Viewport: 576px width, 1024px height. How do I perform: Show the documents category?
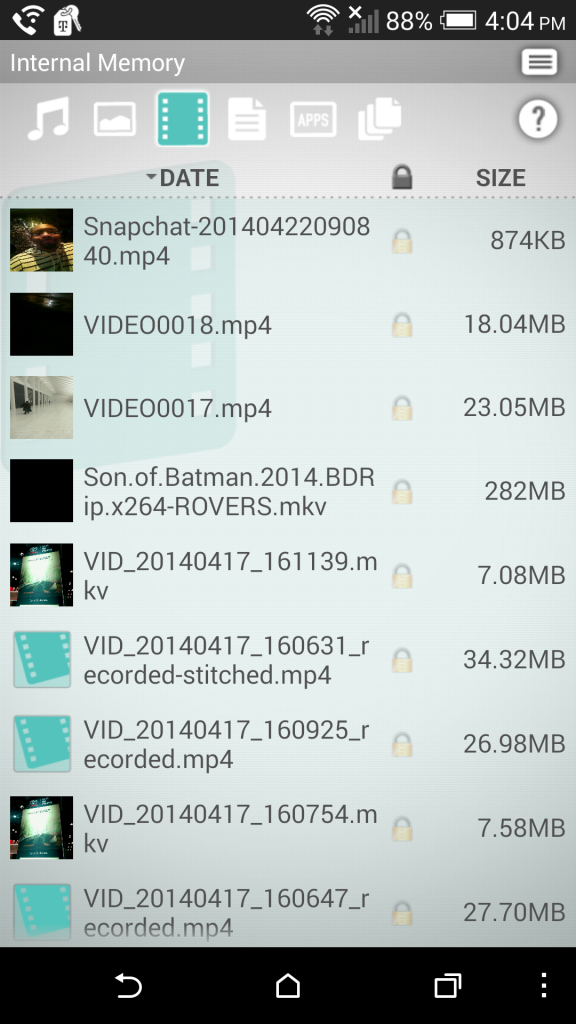pyautogui.click(x=247, y=119)
